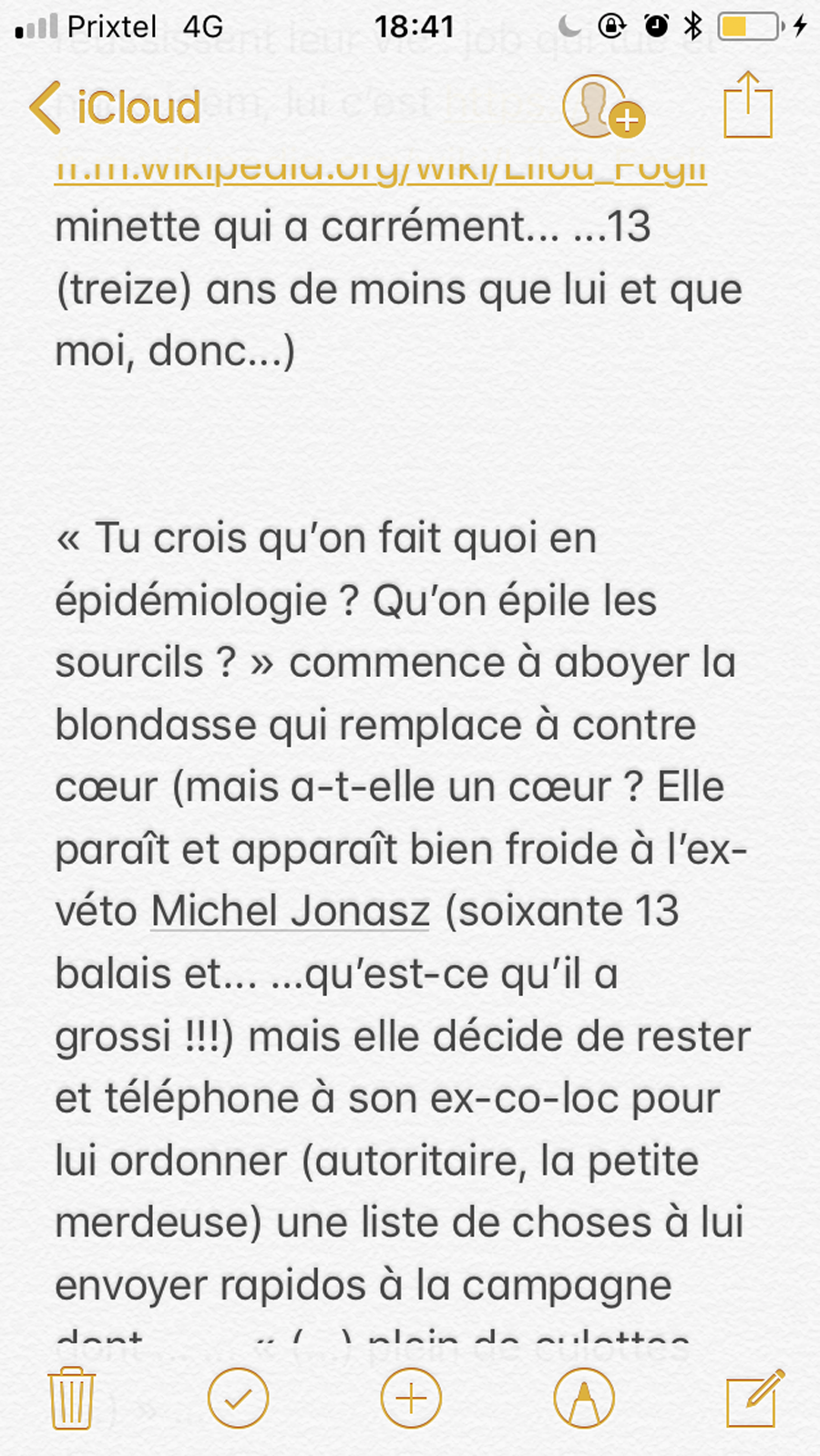Open the drawing markup tool
The height and width of the screenshot is (1456, 820).
(584, 1399)
